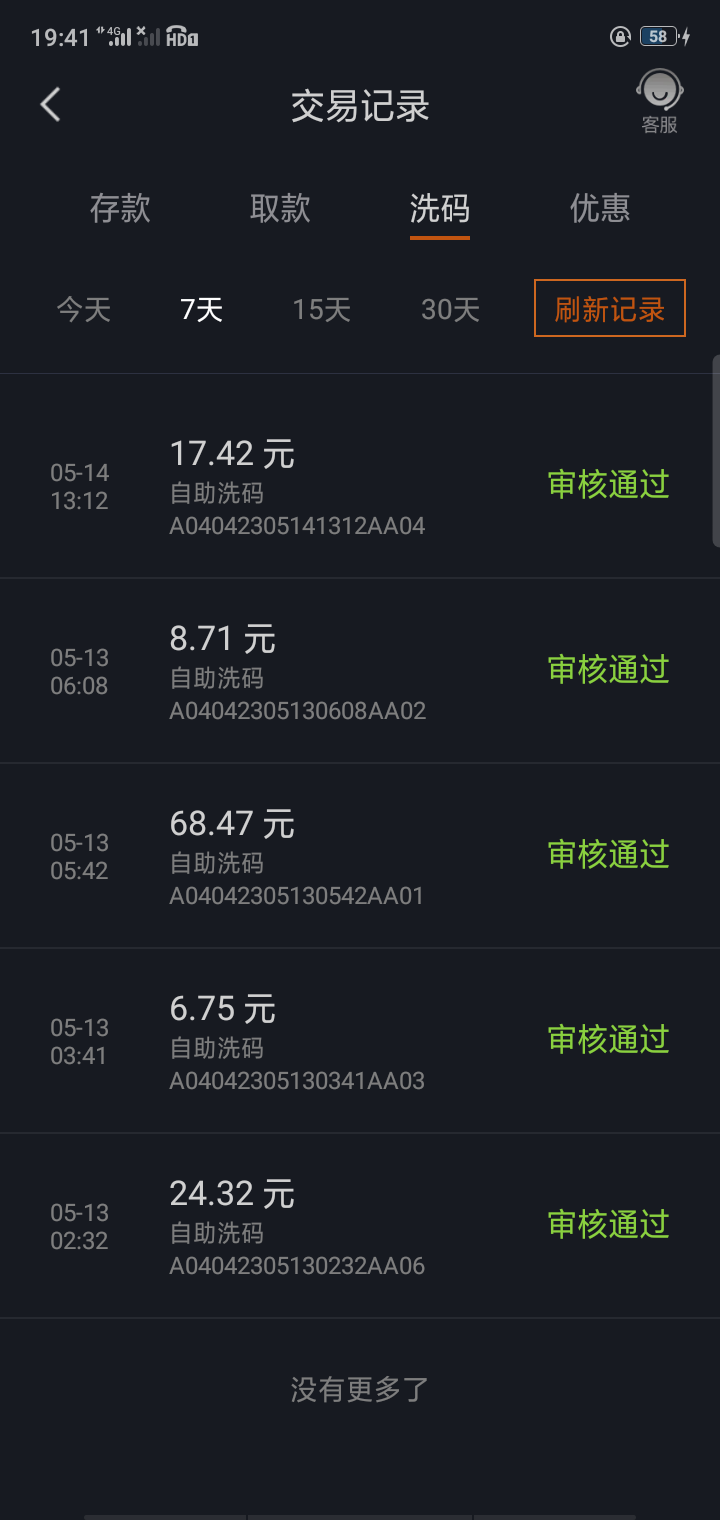Open the 17.42 元 transaction record
The height and width of the screenshot is (1520, 720).
point(359,486)
